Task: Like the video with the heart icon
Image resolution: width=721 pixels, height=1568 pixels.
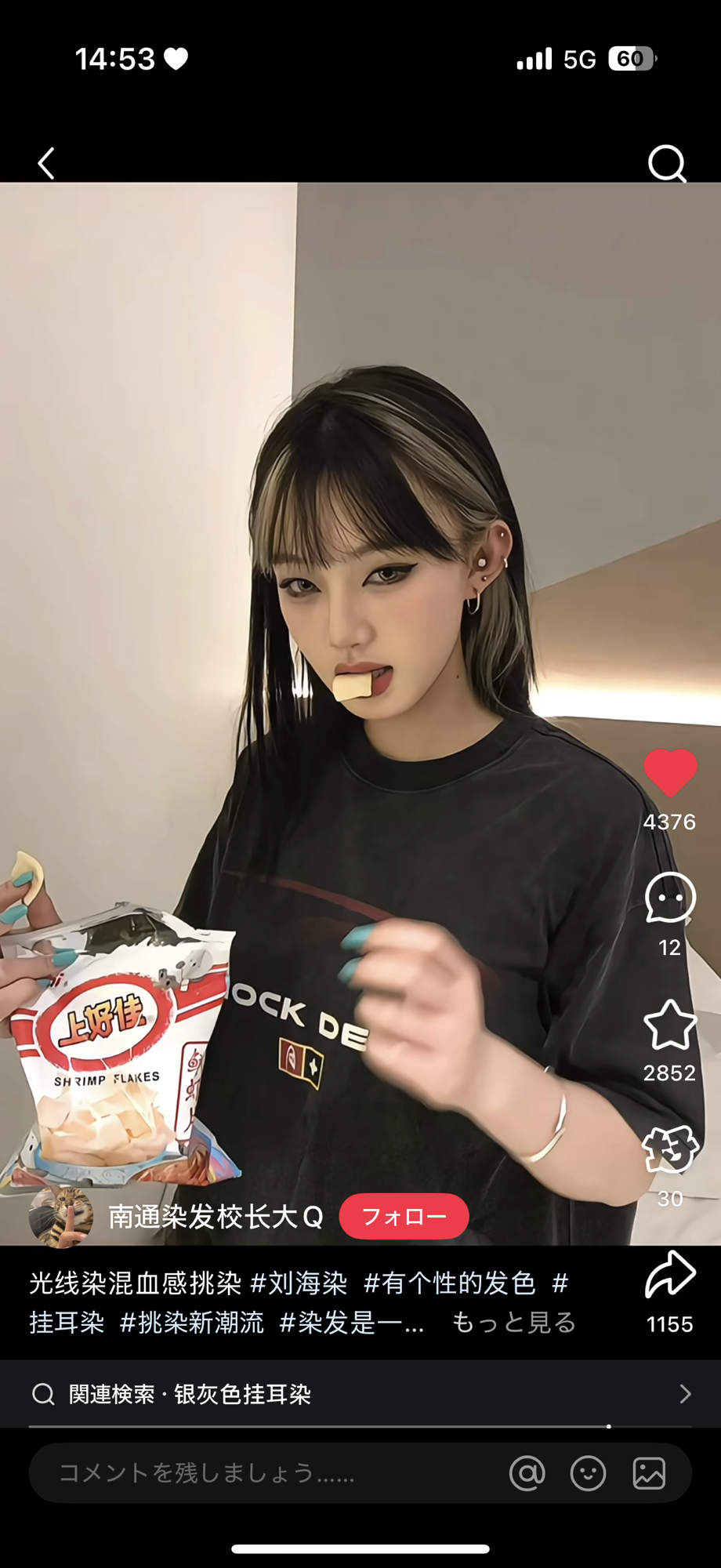Action: click(x=670, y=774)
